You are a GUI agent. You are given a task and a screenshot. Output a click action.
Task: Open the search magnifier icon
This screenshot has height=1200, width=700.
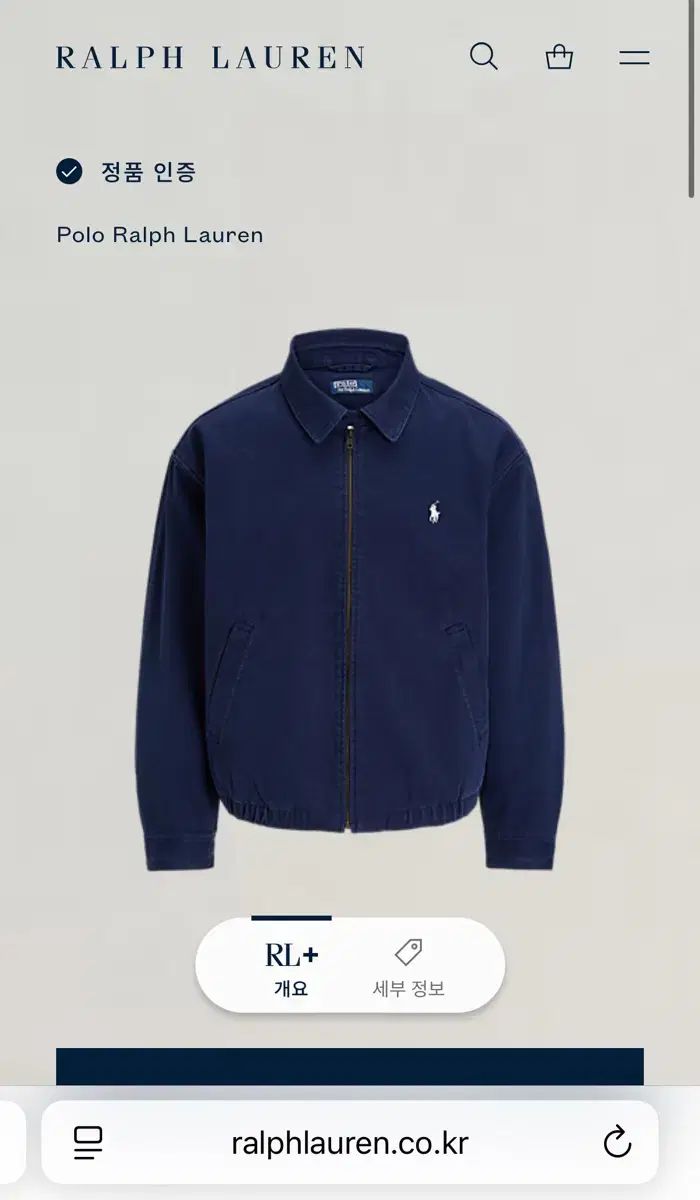[x=484, y=57]
